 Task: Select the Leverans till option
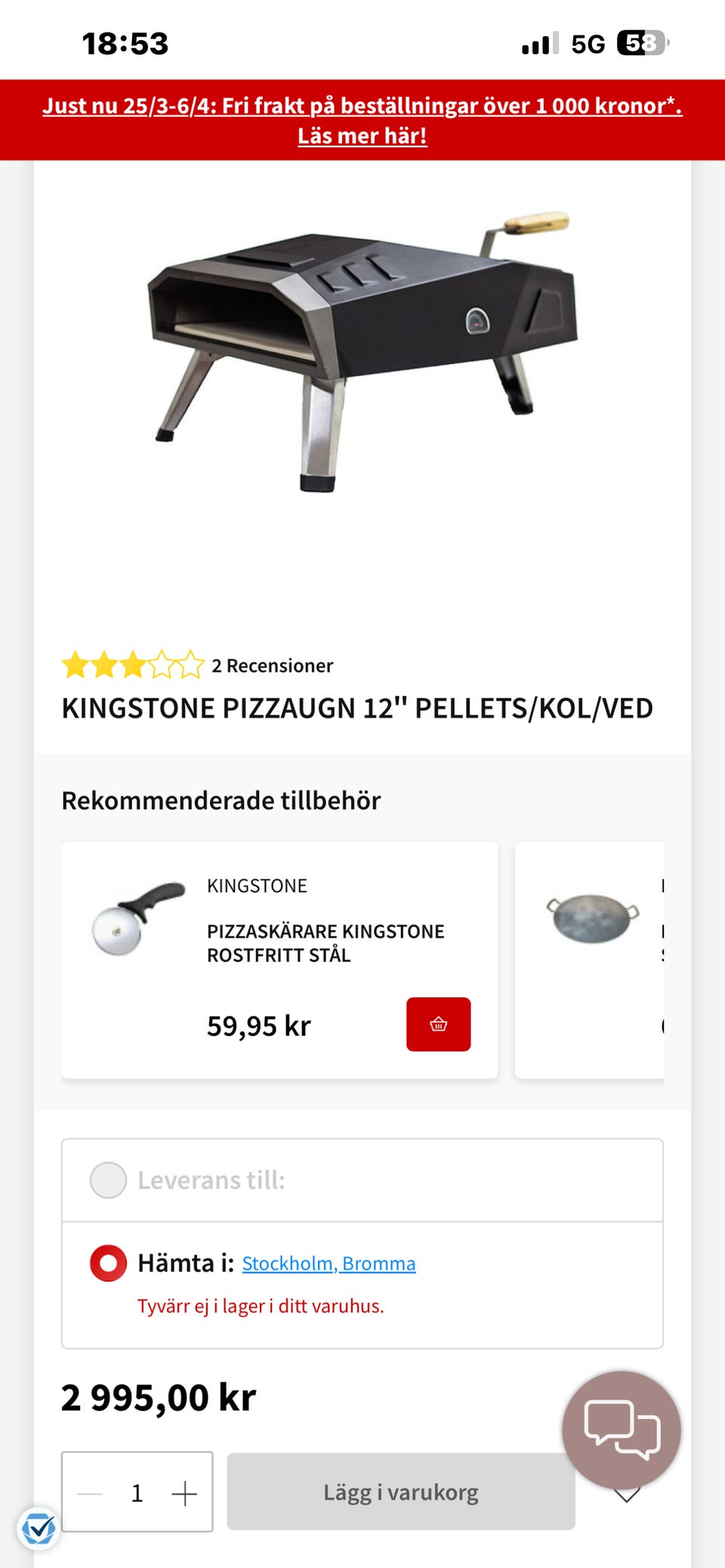tap(108, 1180)
